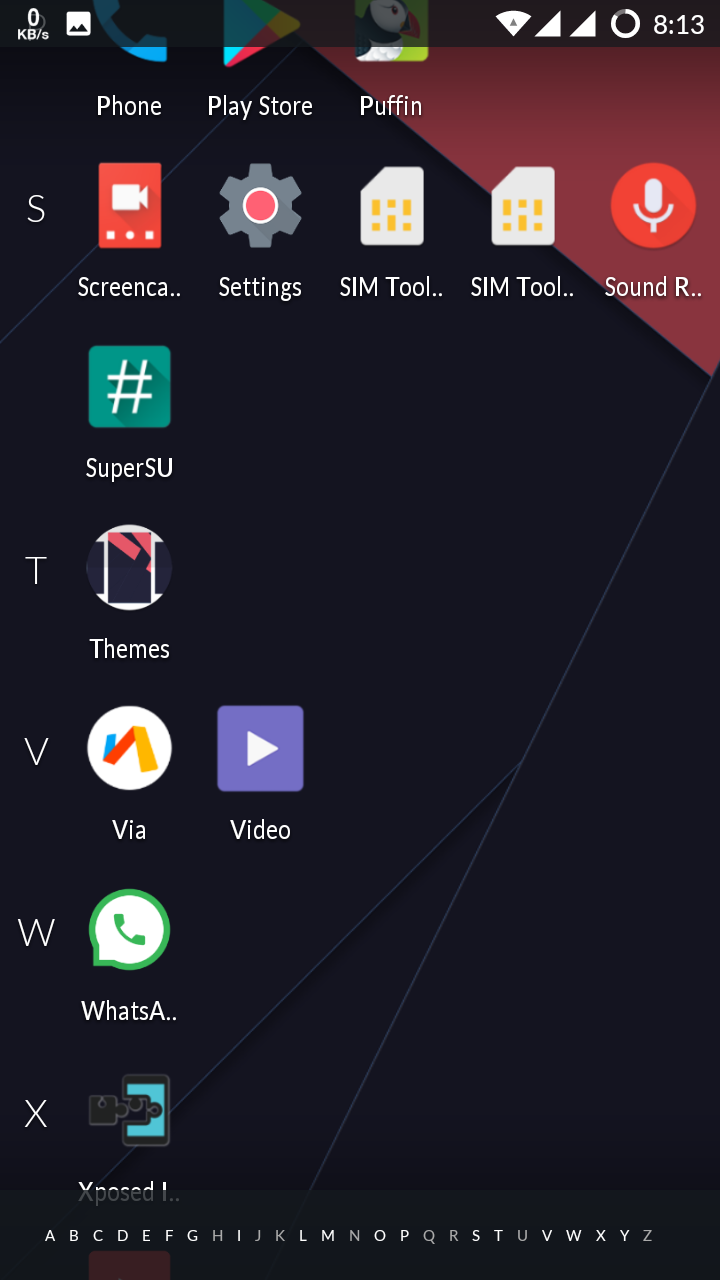Viewport: 720px width, 1280px height.
Task: Jump to letter M in index
Action: point(327,1236)
